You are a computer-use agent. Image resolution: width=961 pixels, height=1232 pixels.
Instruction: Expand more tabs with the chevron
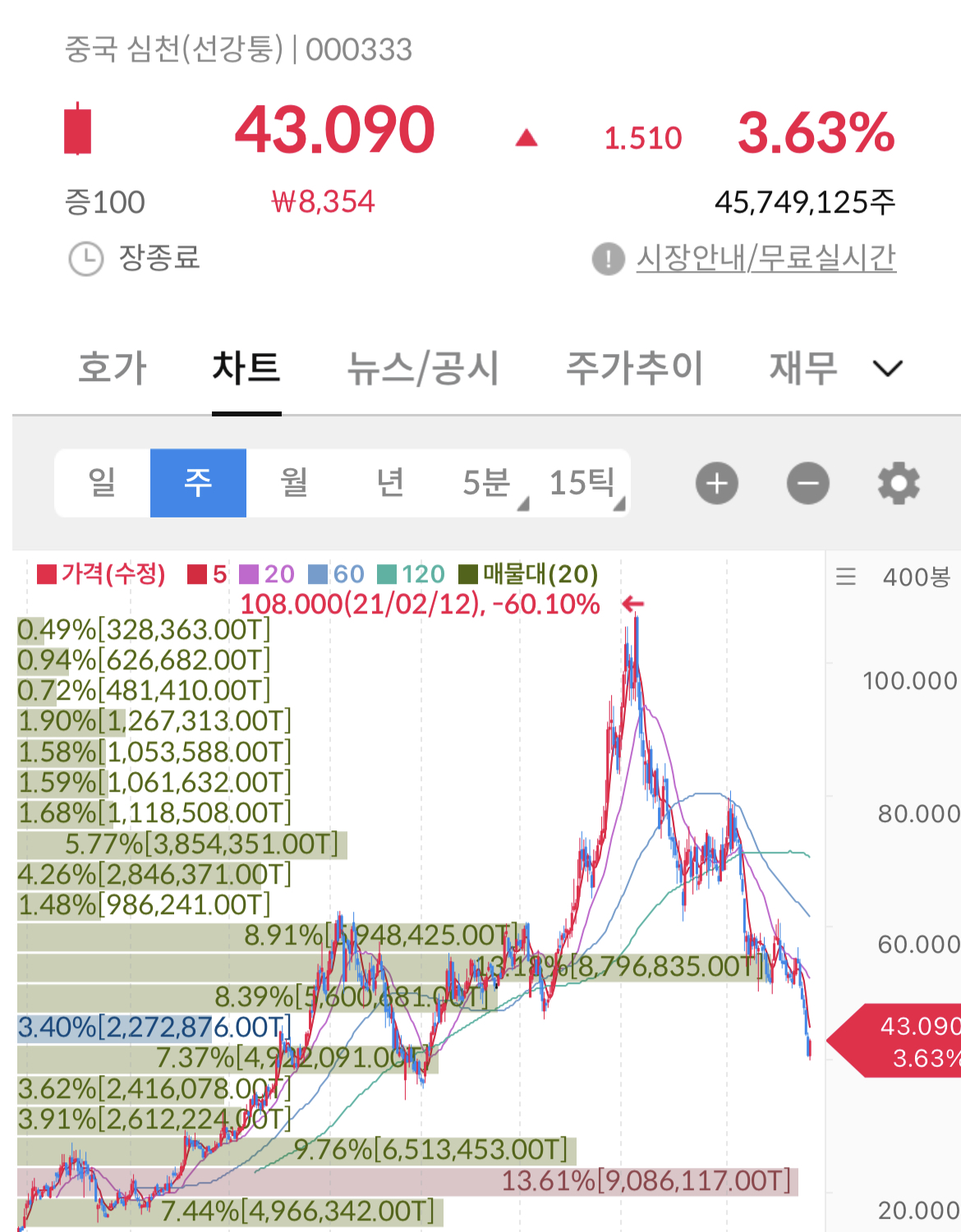[x=888, y=369]
